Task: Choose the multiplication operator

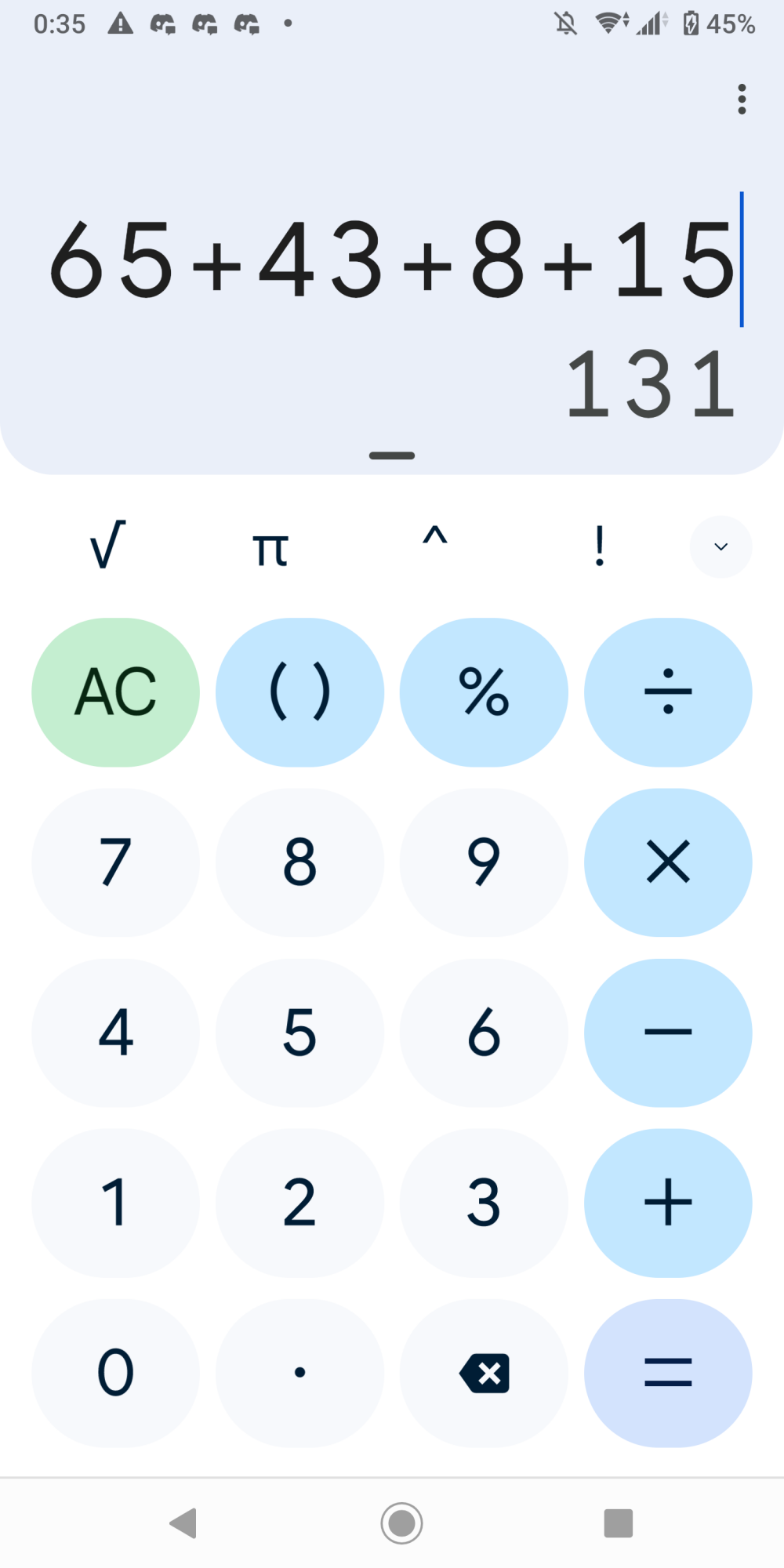Action: [668, 862]
